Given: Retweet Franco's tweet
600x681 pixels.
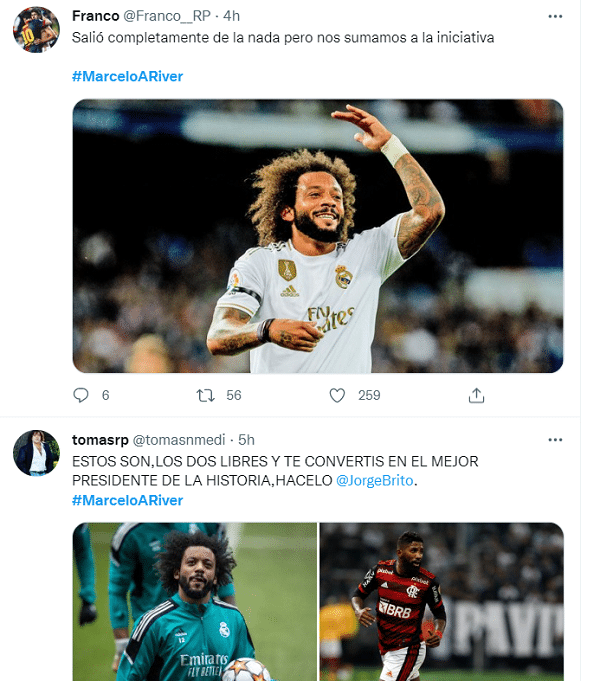Looking at the screenshot, I should click(206, 395).
